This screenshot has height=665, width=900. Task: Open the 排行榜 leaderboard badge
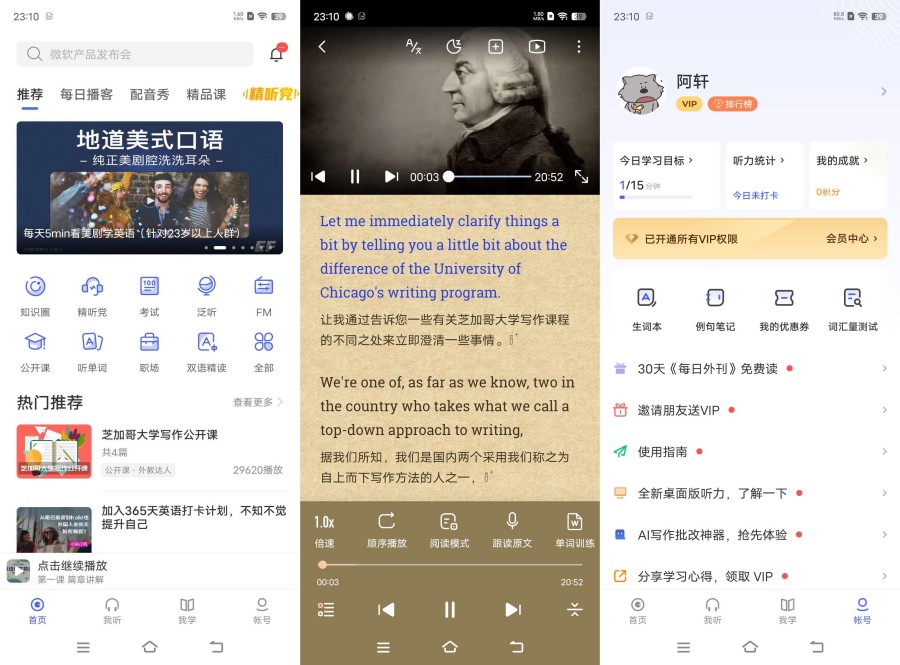pos(732,104)
